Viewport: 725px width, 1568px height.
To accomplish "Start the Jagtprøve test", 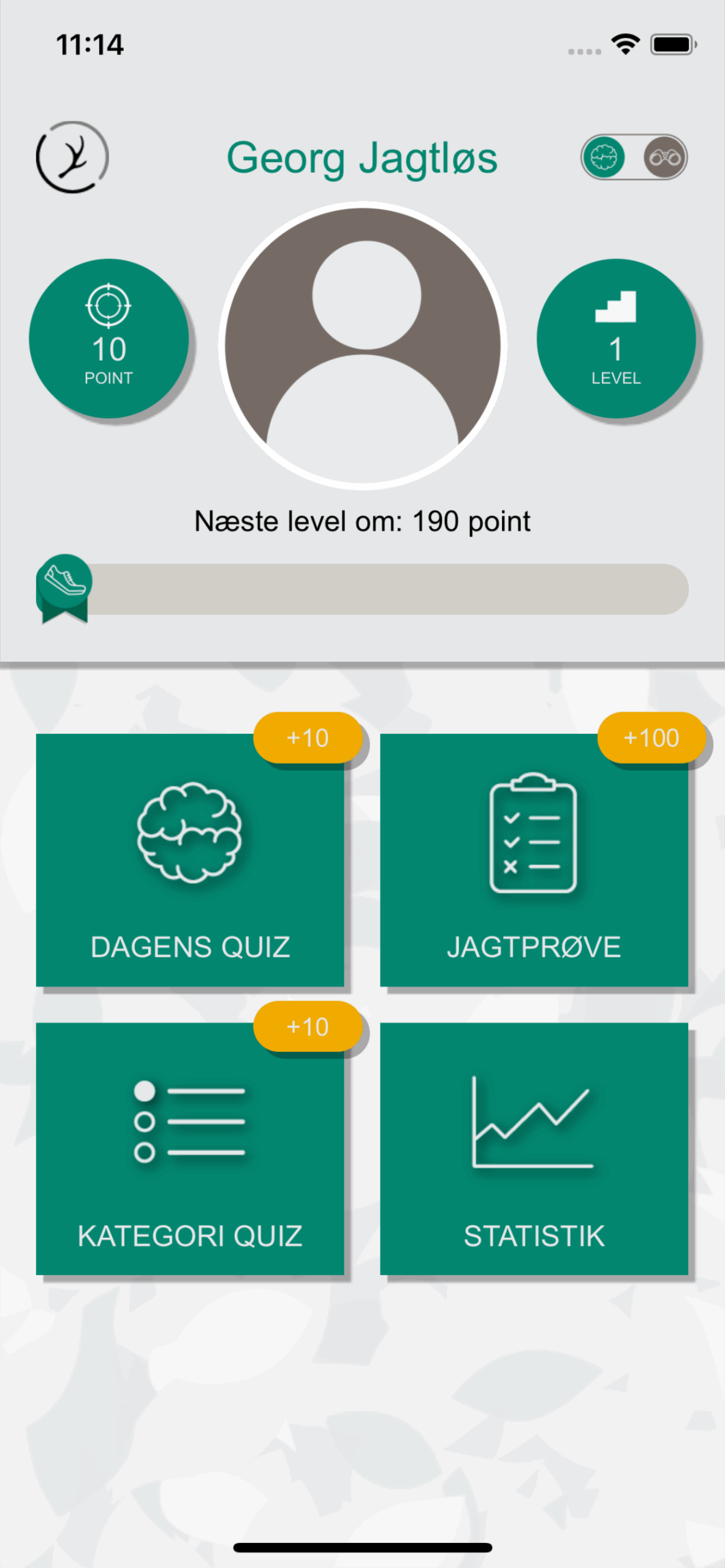I will pos(534,859).
